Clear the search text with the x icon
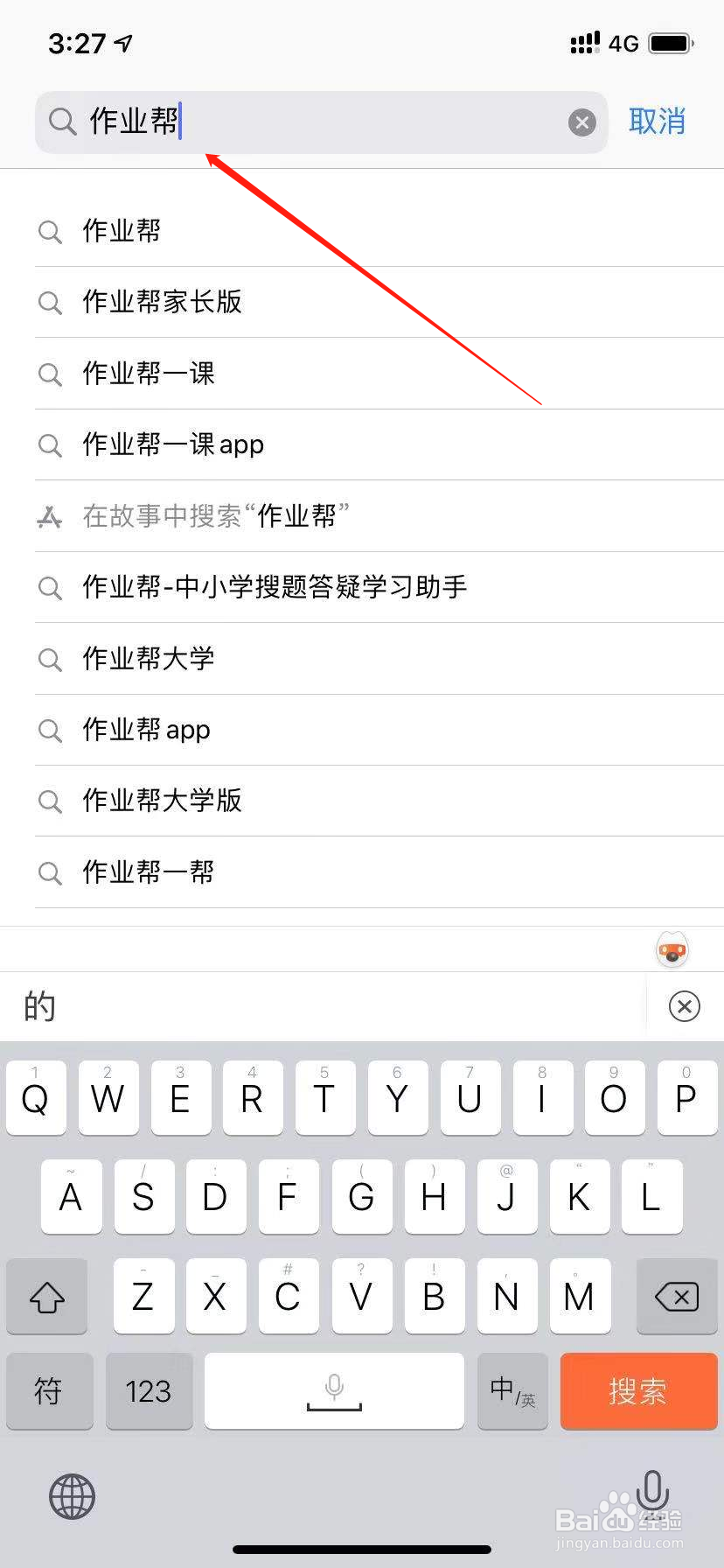 (582, 122)
